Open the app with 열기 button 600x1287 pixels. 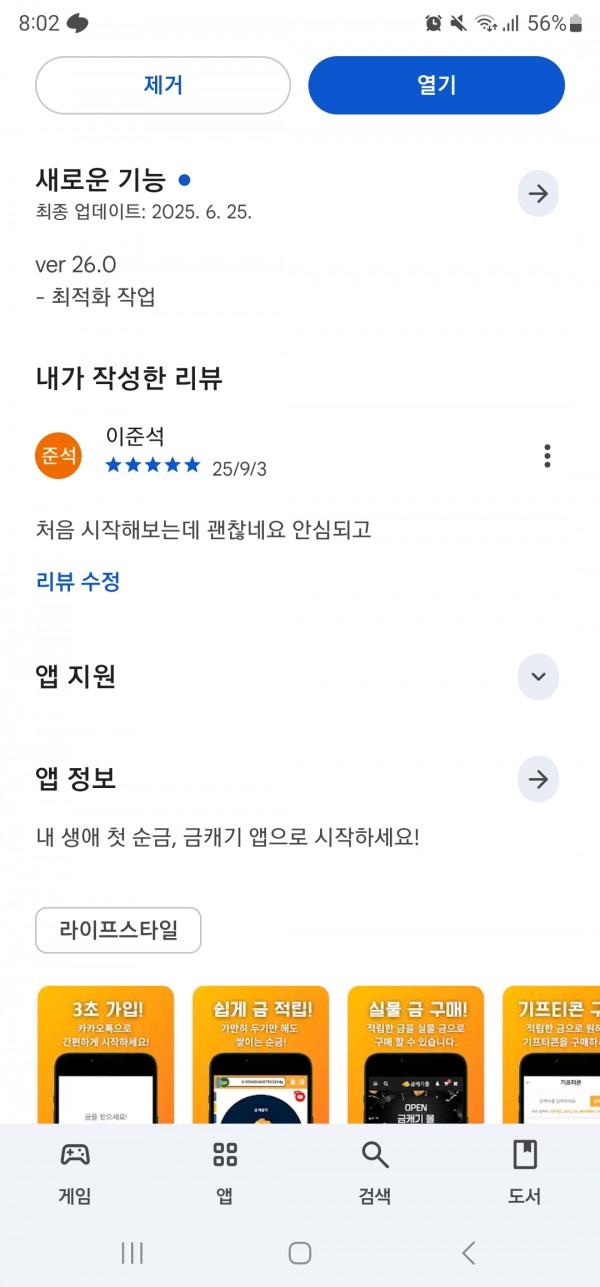coord(436,85)
